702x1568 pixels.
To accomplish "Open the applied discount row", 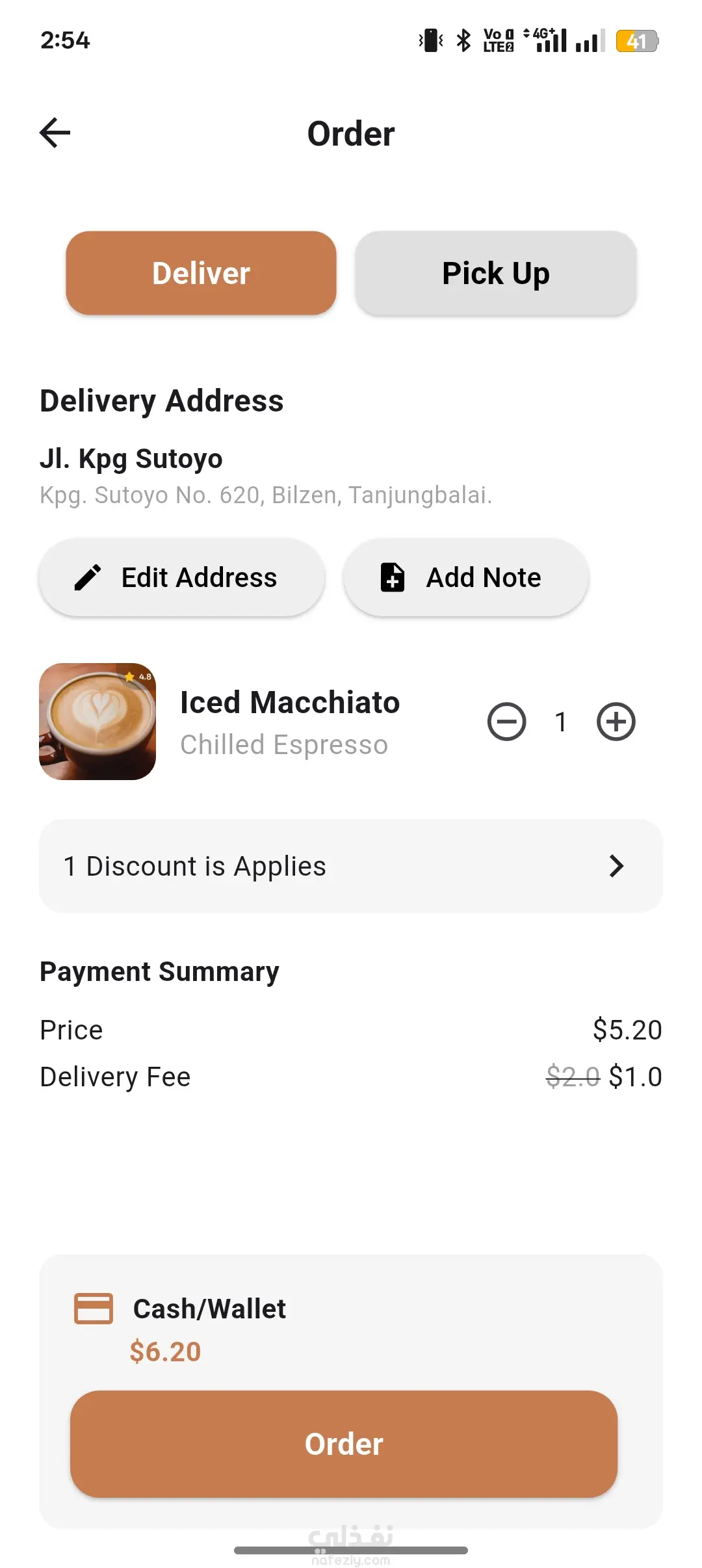I will (351, 866).
